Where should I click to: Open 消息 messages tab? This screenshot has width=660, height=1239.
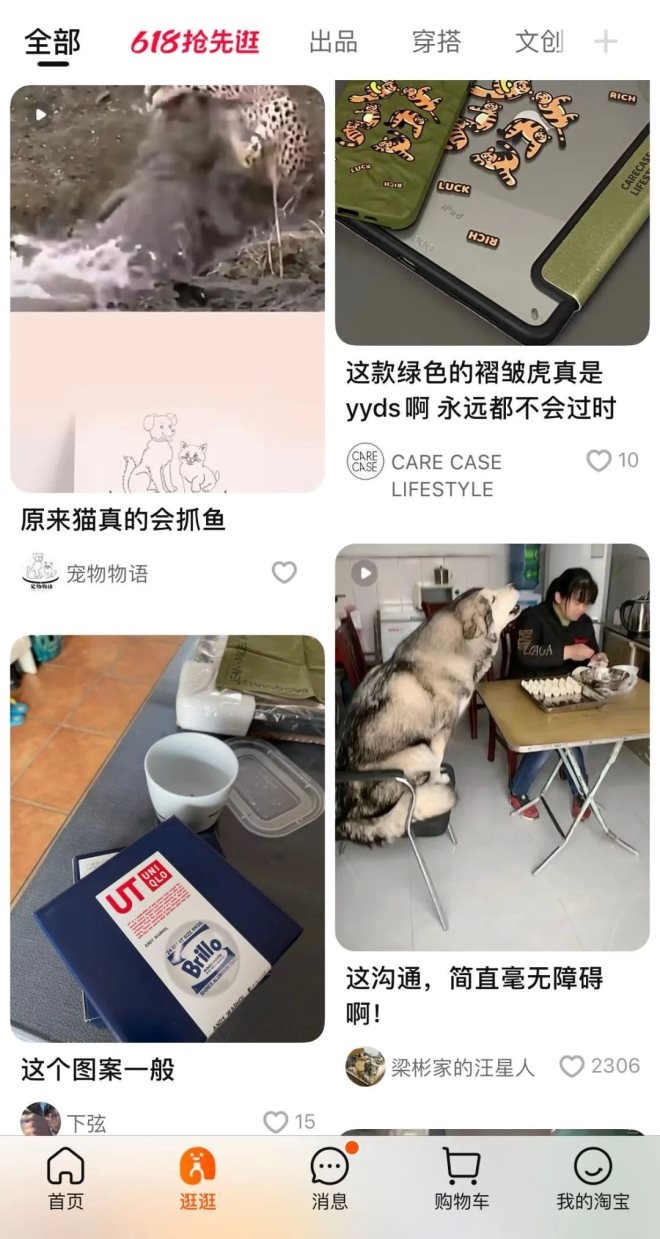point(330,1180)
